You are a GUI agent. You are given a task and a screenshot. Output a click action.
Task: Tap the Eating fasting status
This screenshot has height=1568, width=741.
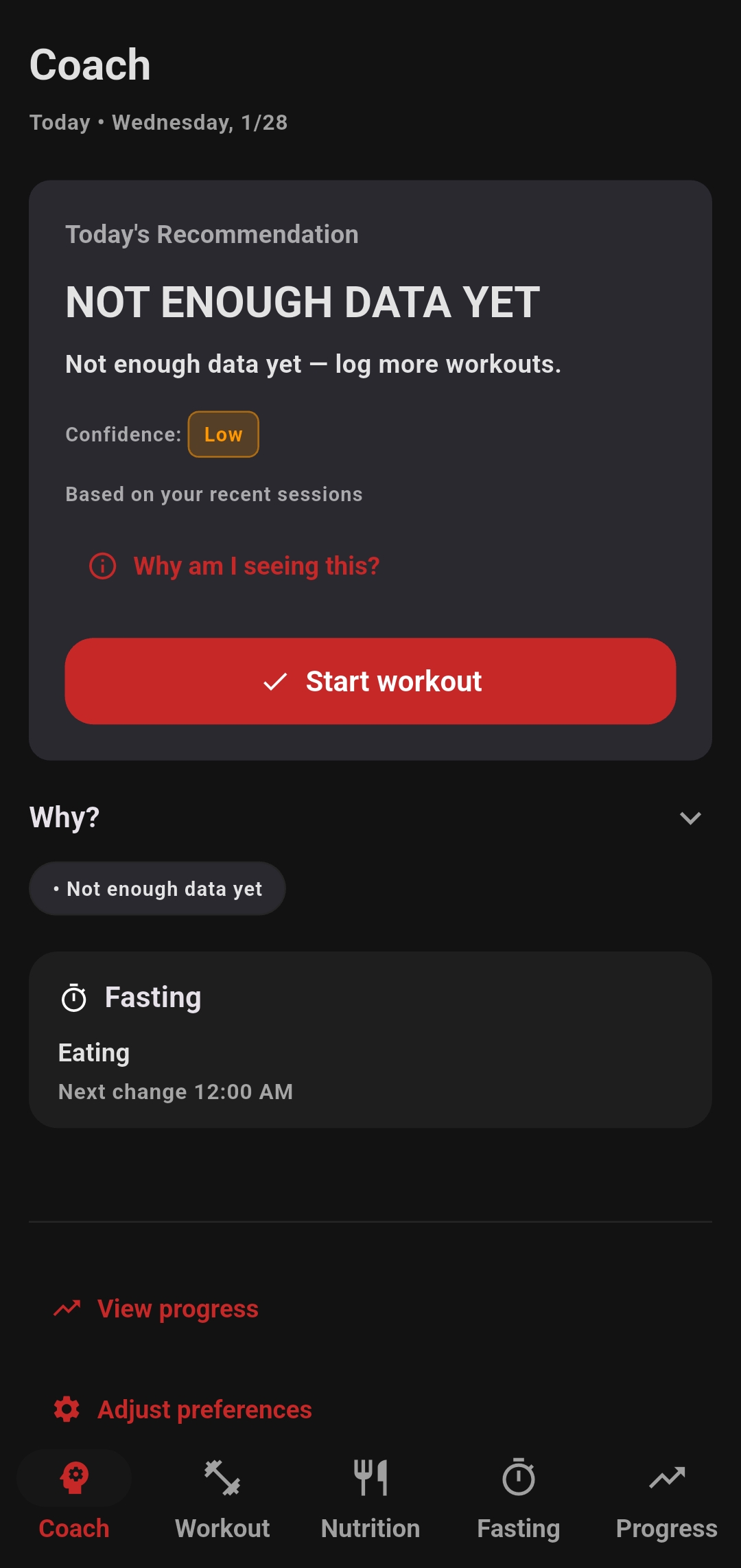point(93,1052)
